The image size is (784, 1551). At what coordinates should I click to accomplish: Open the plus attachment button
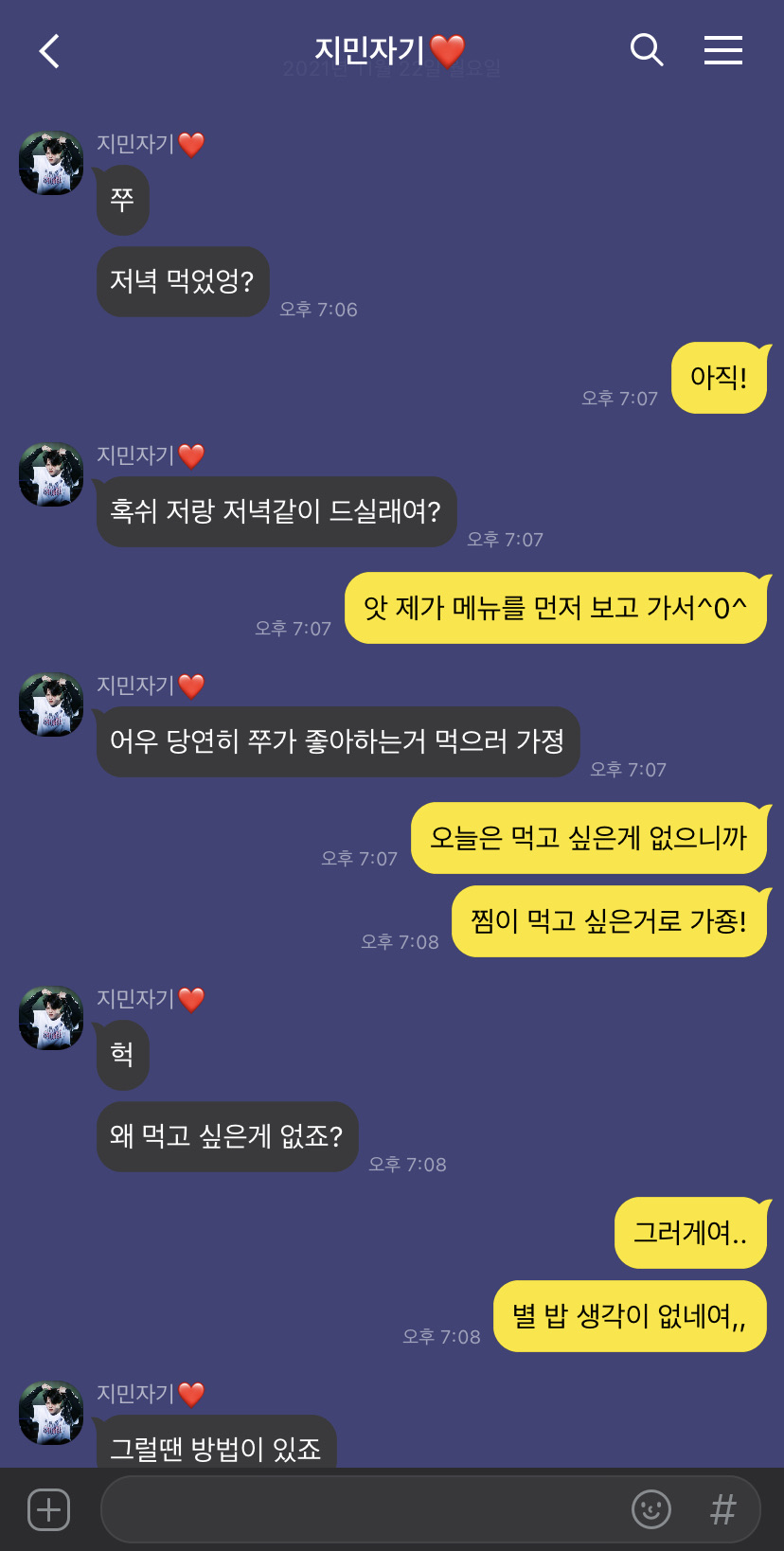coord(49,1509)
